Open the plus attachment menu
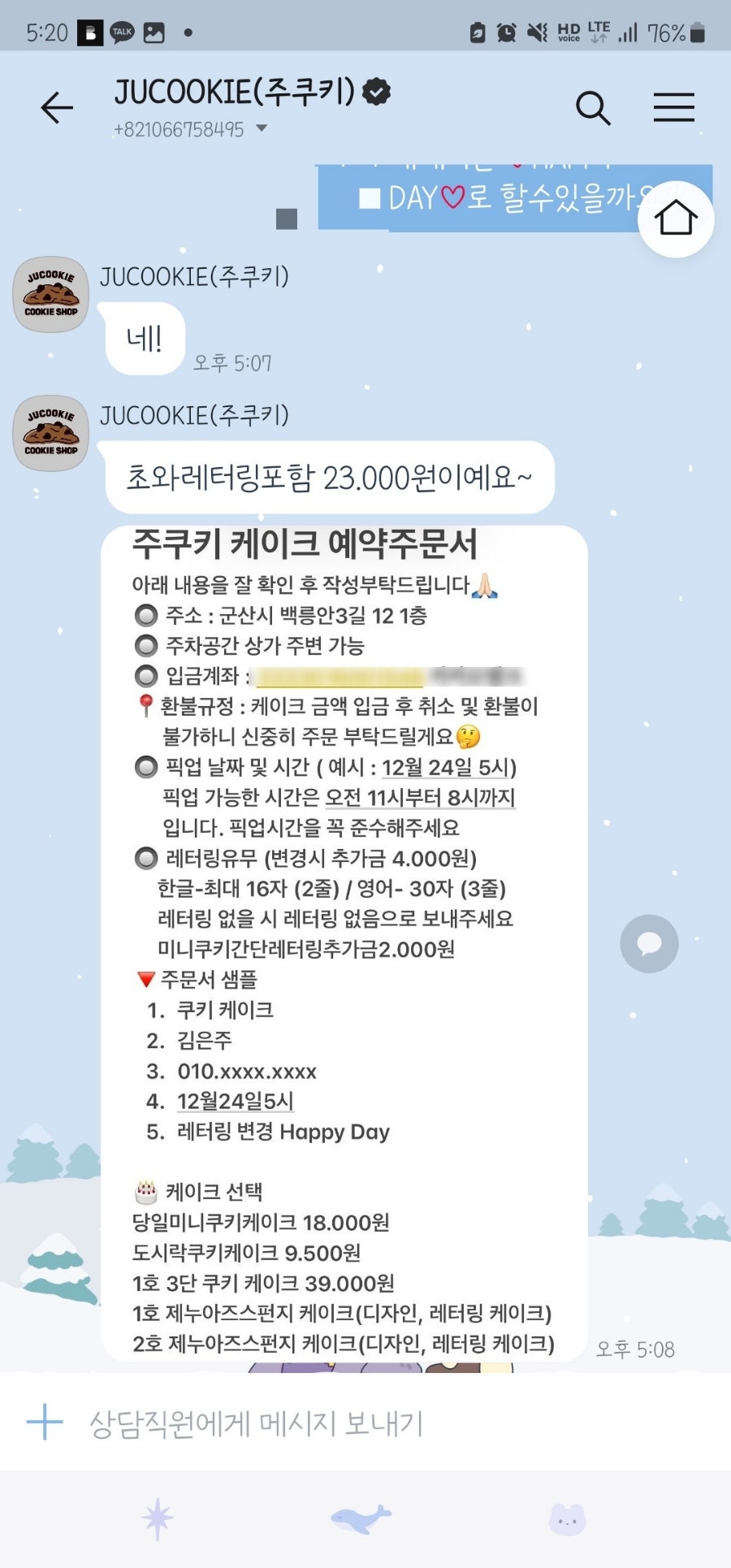731x1568 pixels. (x=45, y=1423)
